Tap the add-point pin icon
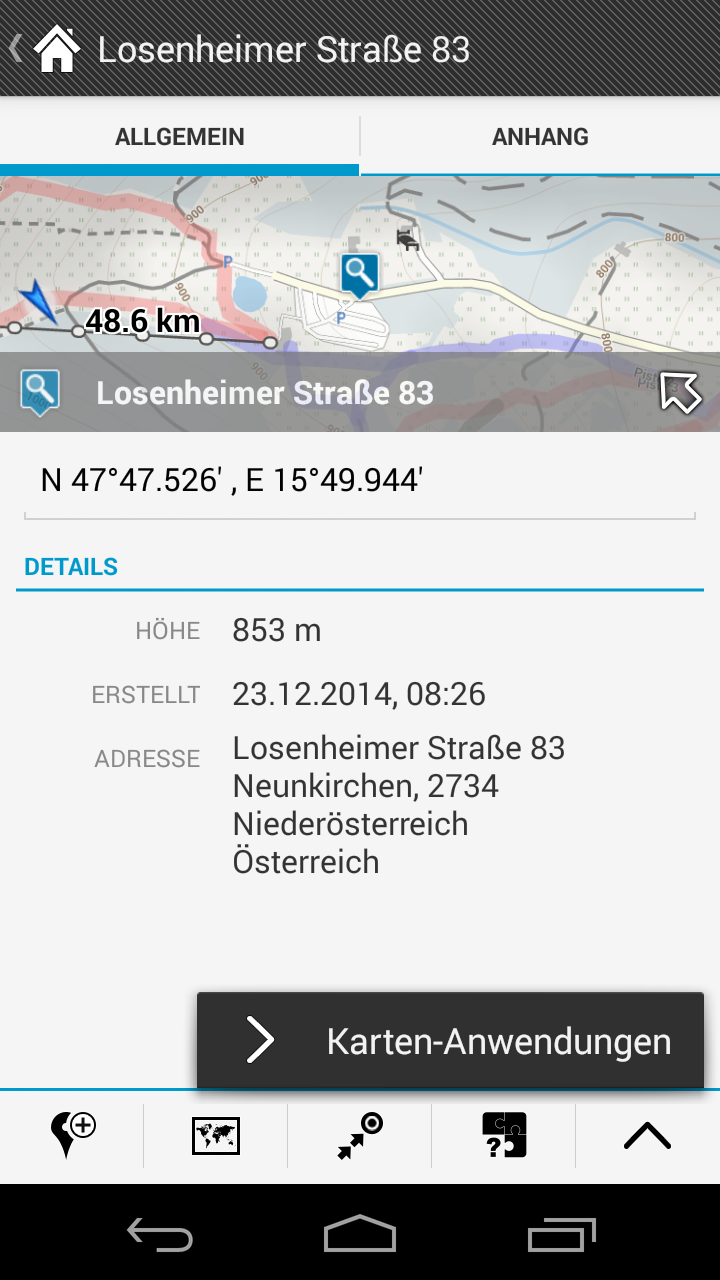Image resolution: width=720 pixels, height=1280 pixels. pyautogui.click(x=72, y=1135)
